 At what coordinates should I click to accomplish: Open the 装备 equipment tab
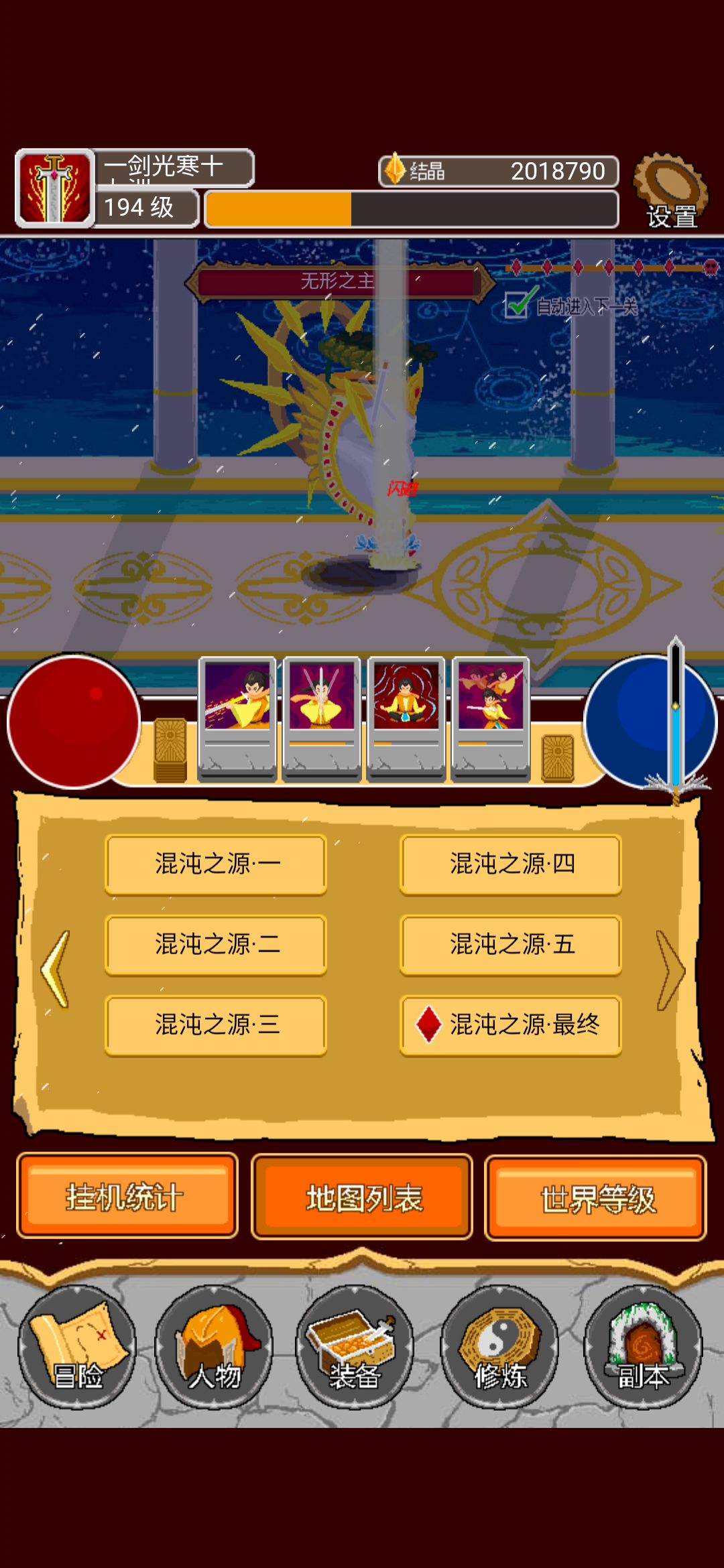(x=354, y=1347)
